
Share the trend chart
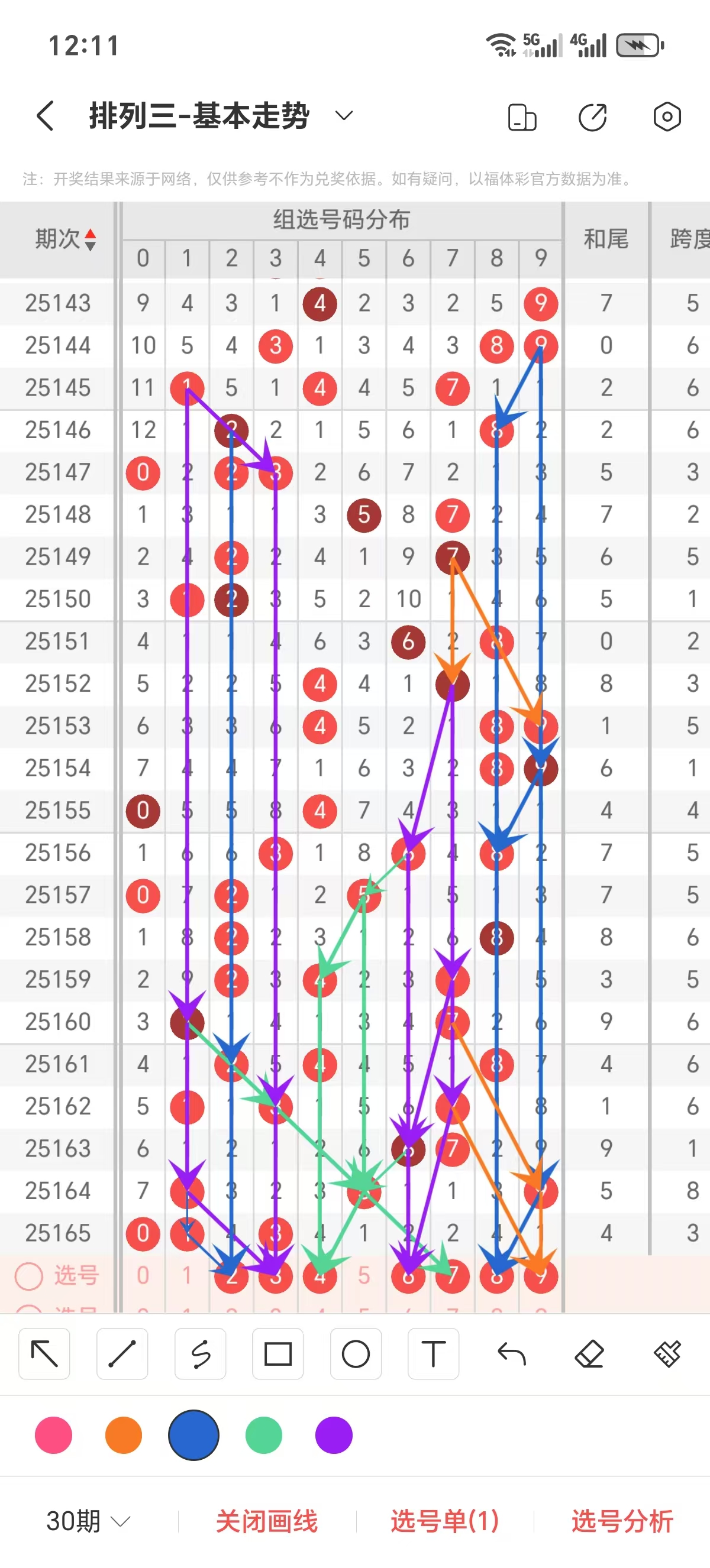pyautogui.click(x=592, y=118)
